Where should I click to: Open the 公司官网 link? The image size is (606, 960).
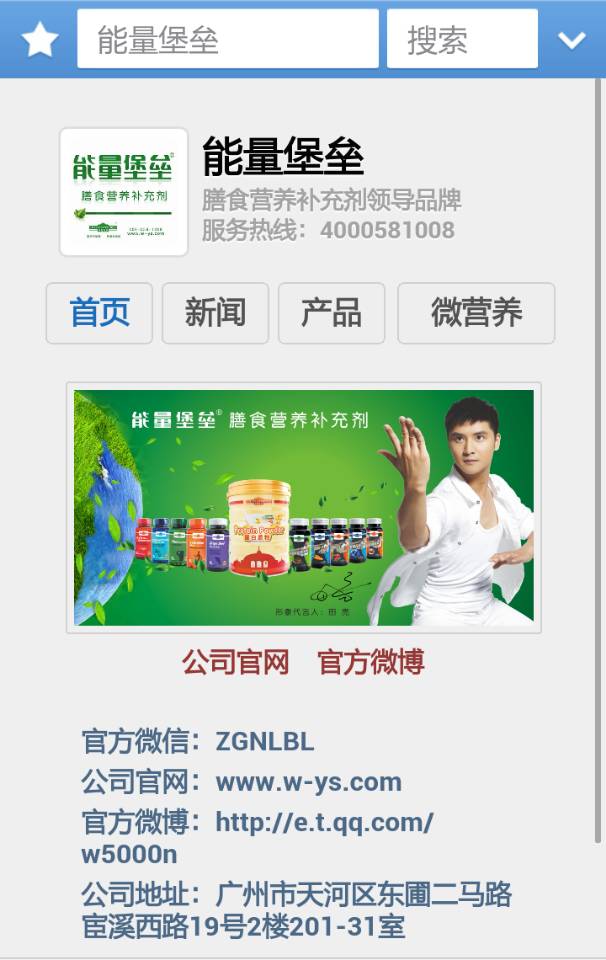(x=236, y=662)
